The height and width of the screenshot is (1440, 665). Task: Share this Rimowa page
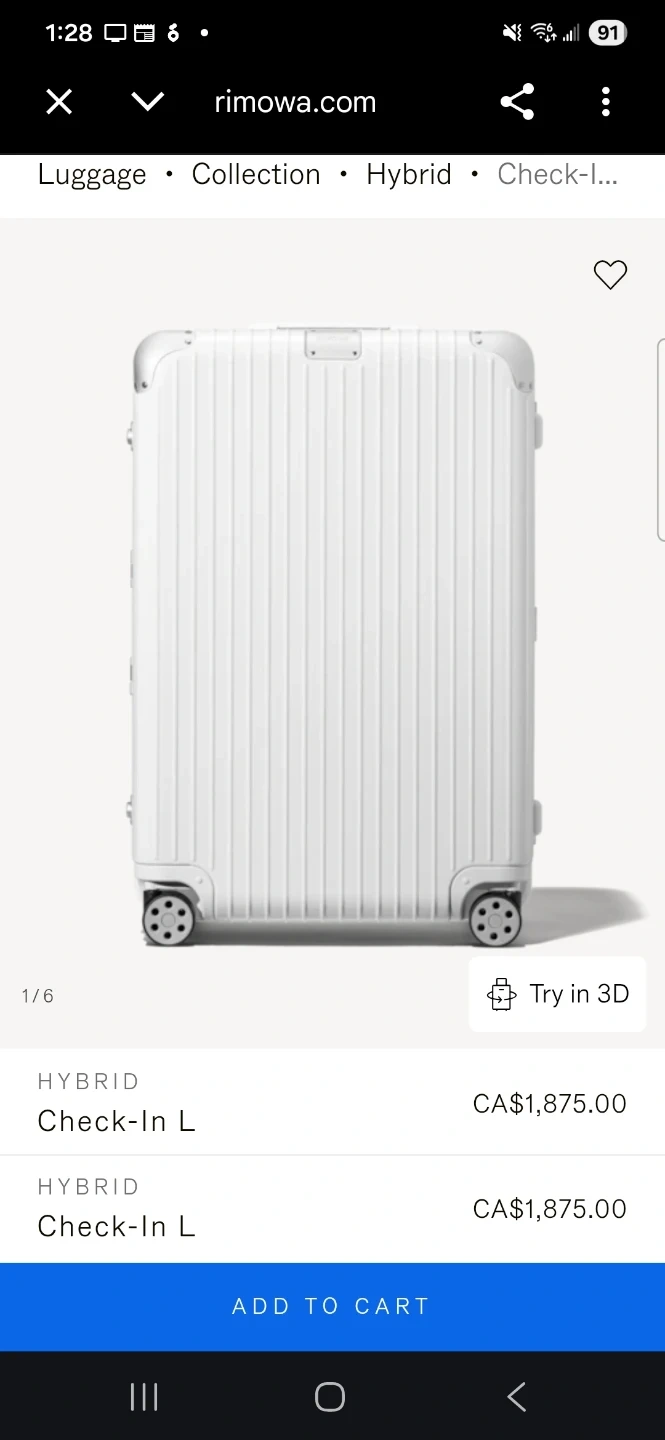point(517,102)
